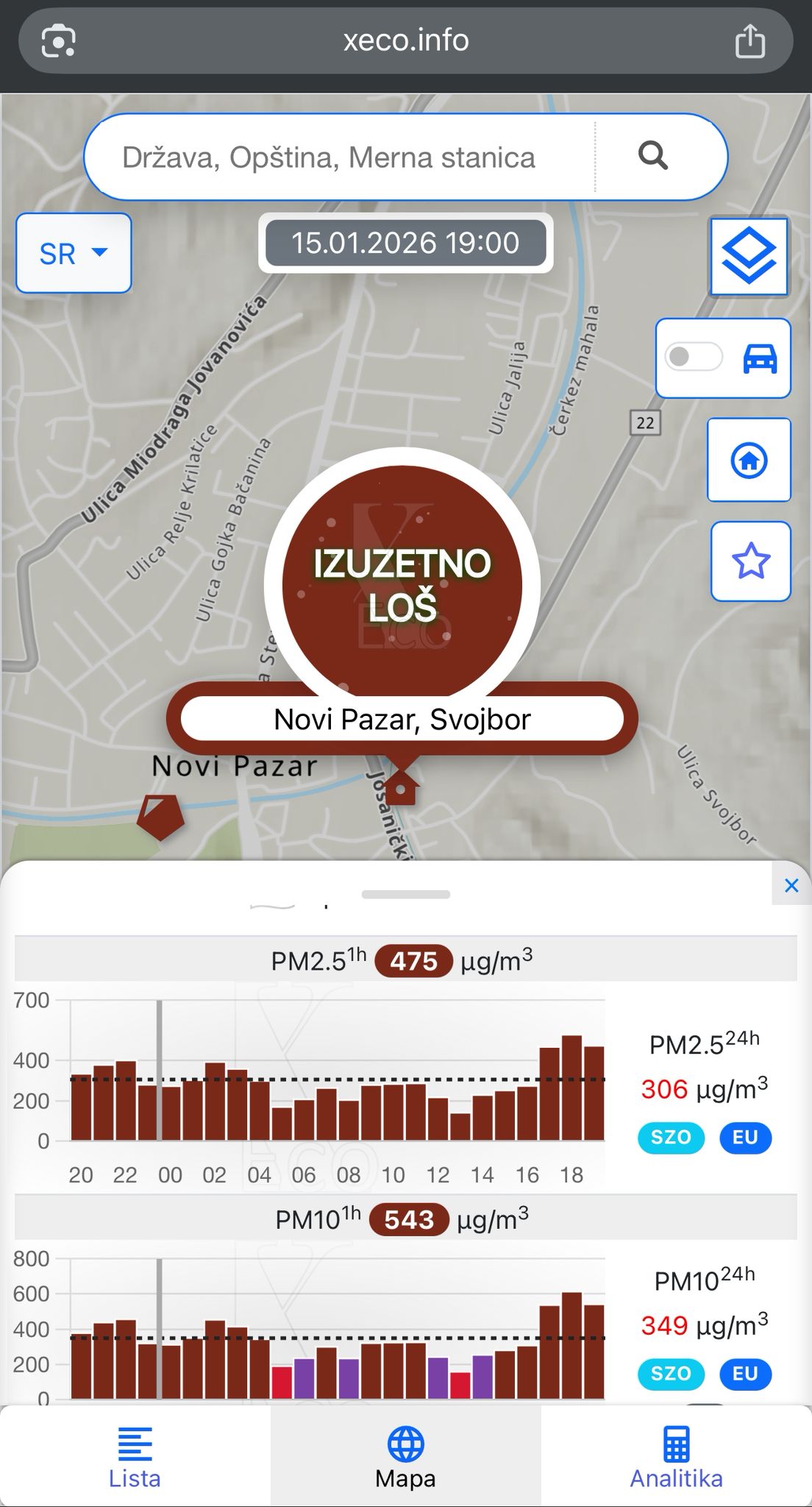The image size is (812, 1507).
Task: Switch to the Lista tab
Action: coord(135,1457)
